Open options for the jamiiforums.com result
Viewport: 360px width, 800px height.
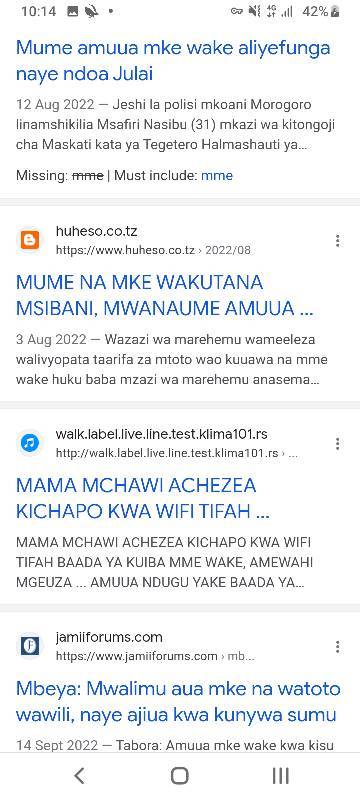[337, 647]
